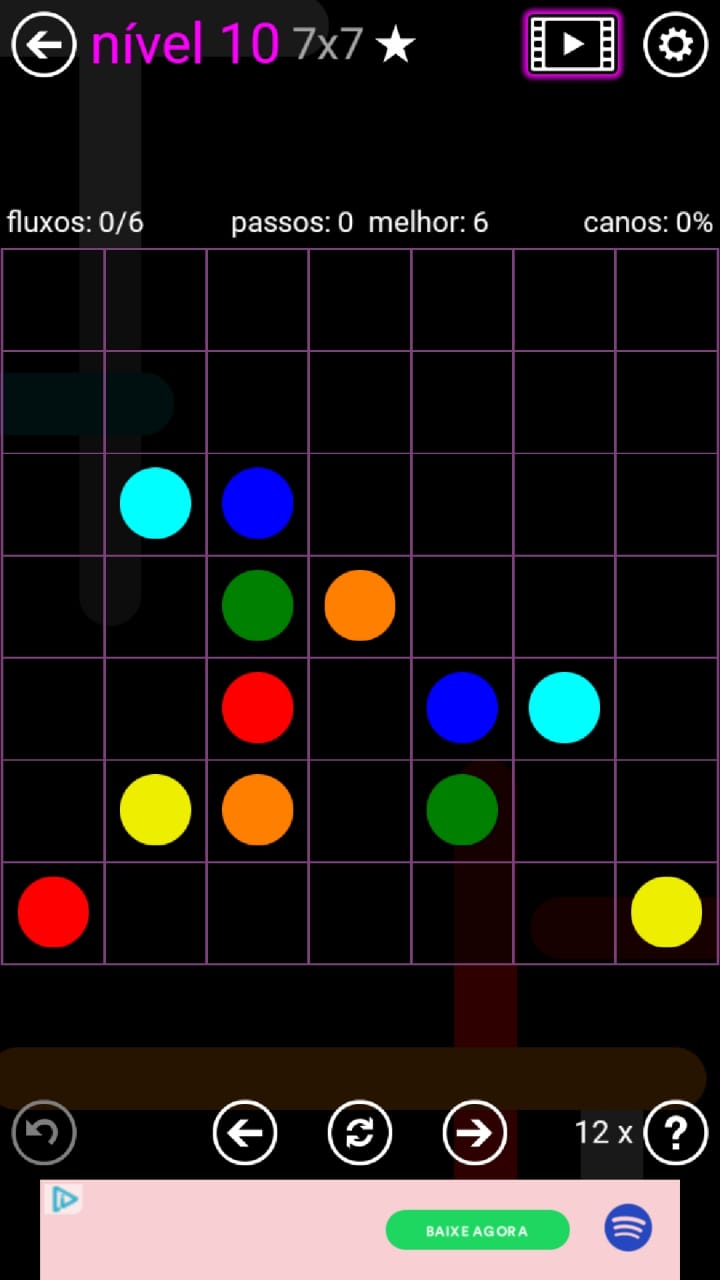Select the red dot in the bottom row

(53, 912)
